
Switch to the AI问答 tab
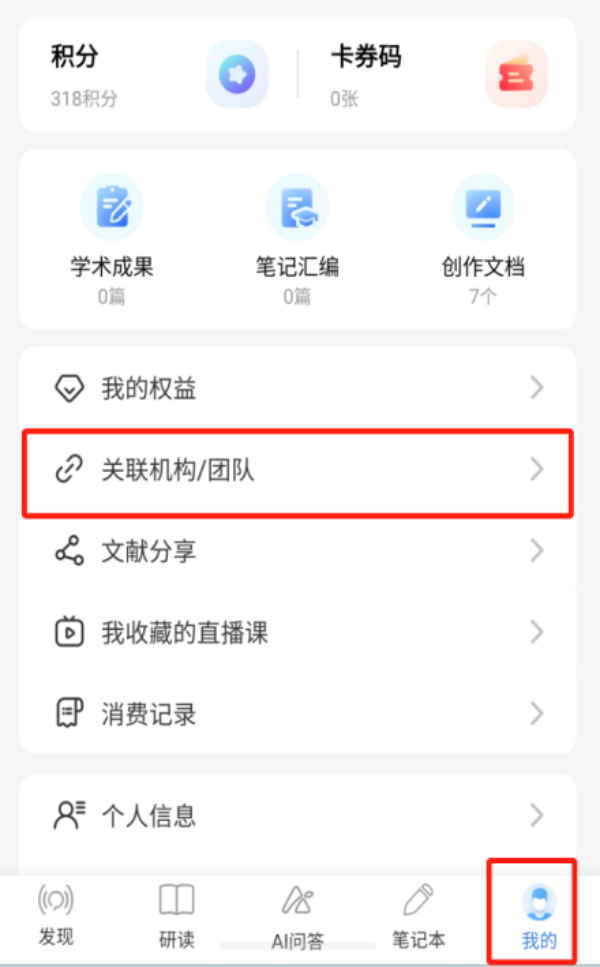point(297,916)
